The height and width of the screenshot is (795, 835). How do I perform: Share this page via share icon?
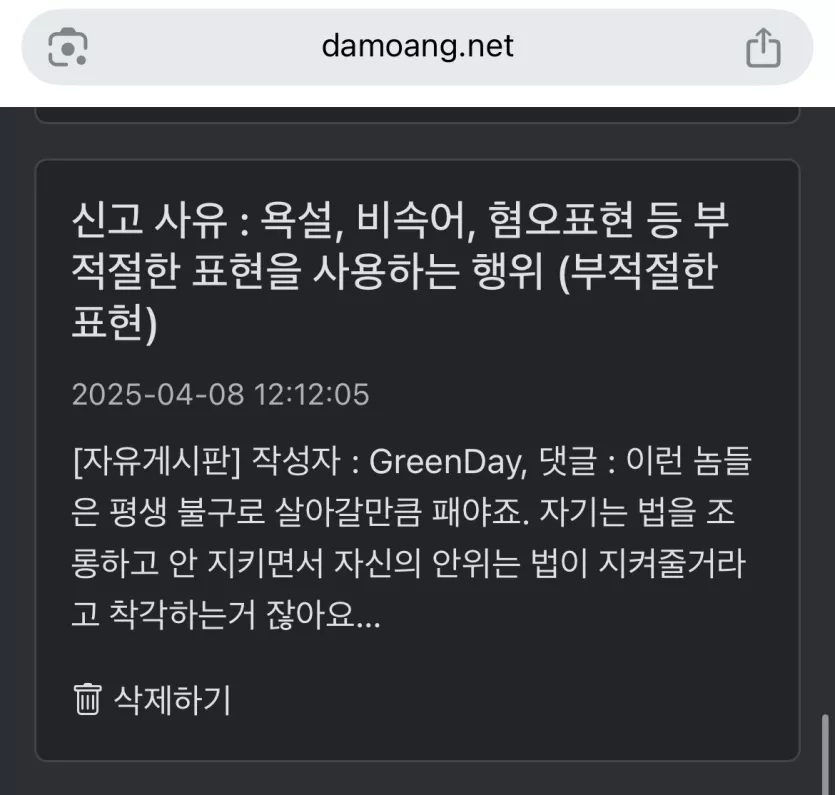(x=762, y=47)
